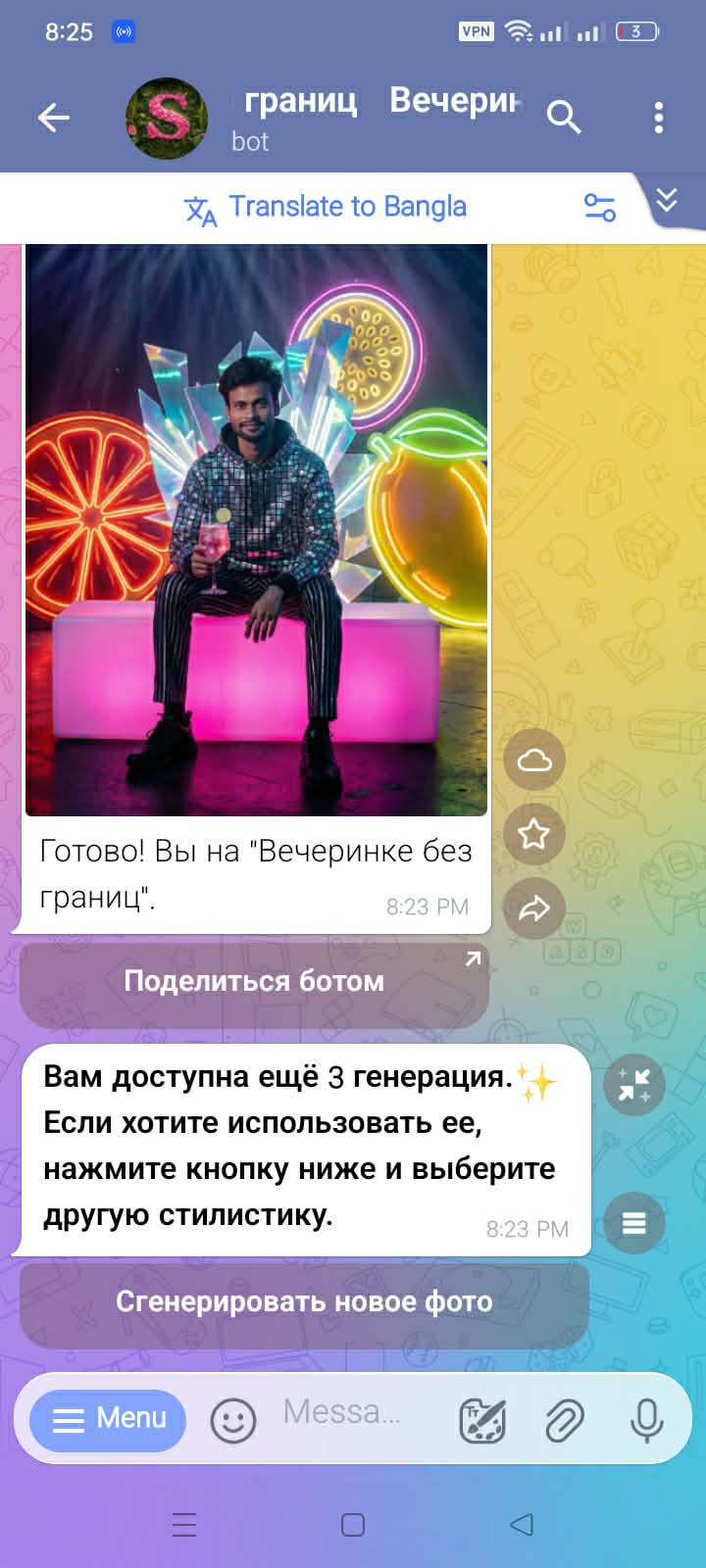The height and width of the screenshot is (1568, 706).
Task: Tap Сгенерировать новое фото button
Action: click(x=304, y=1302)
